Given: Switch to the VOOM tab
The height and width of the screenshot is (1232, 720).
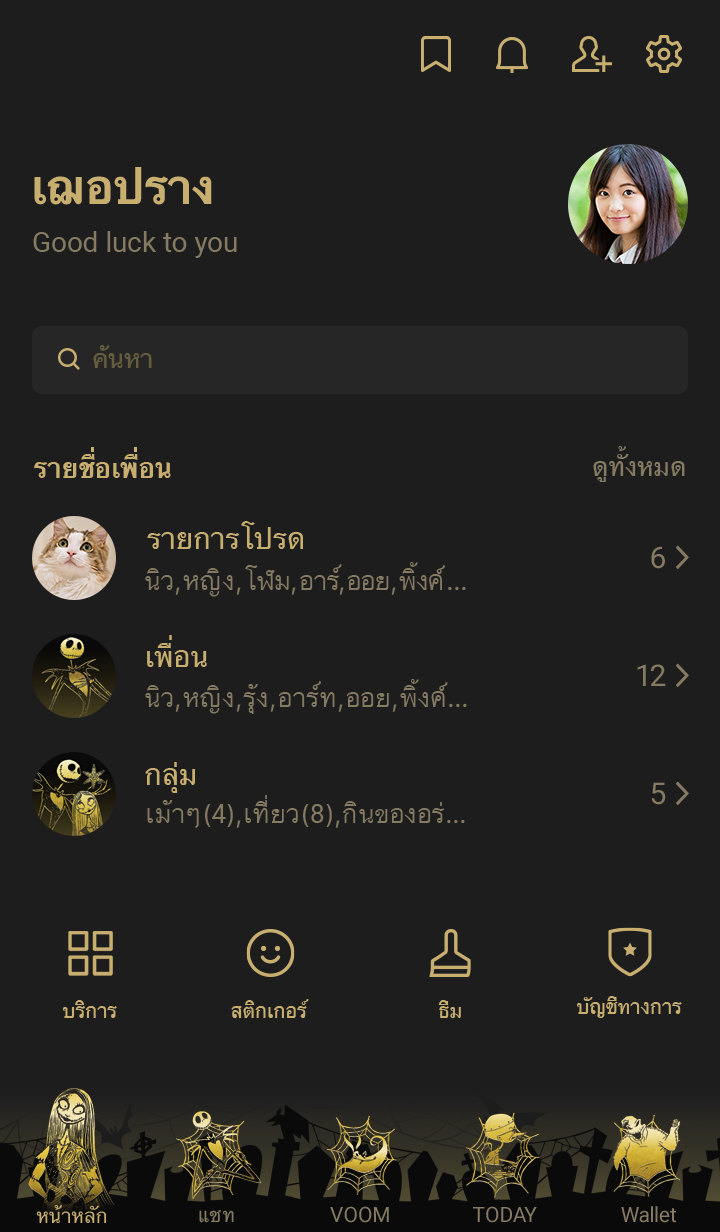Looking at the screenshot, I should (x=360, y=1165).
